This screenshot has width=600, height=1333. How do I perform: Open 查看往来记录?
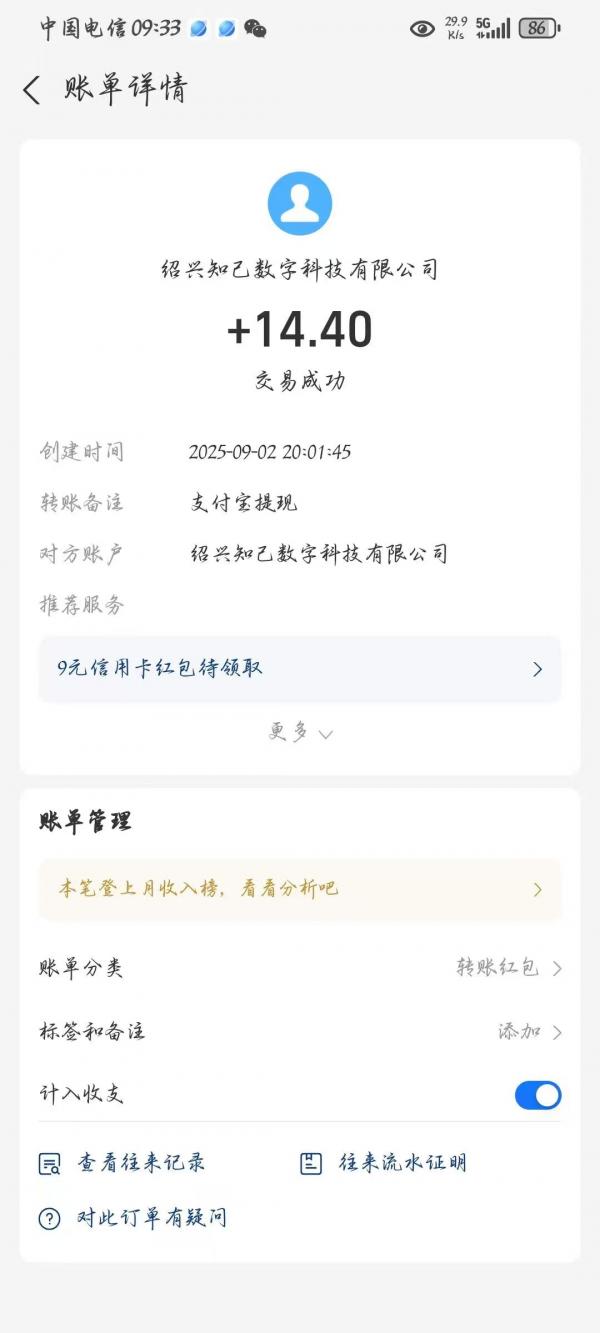click(x=122, y=1163)
